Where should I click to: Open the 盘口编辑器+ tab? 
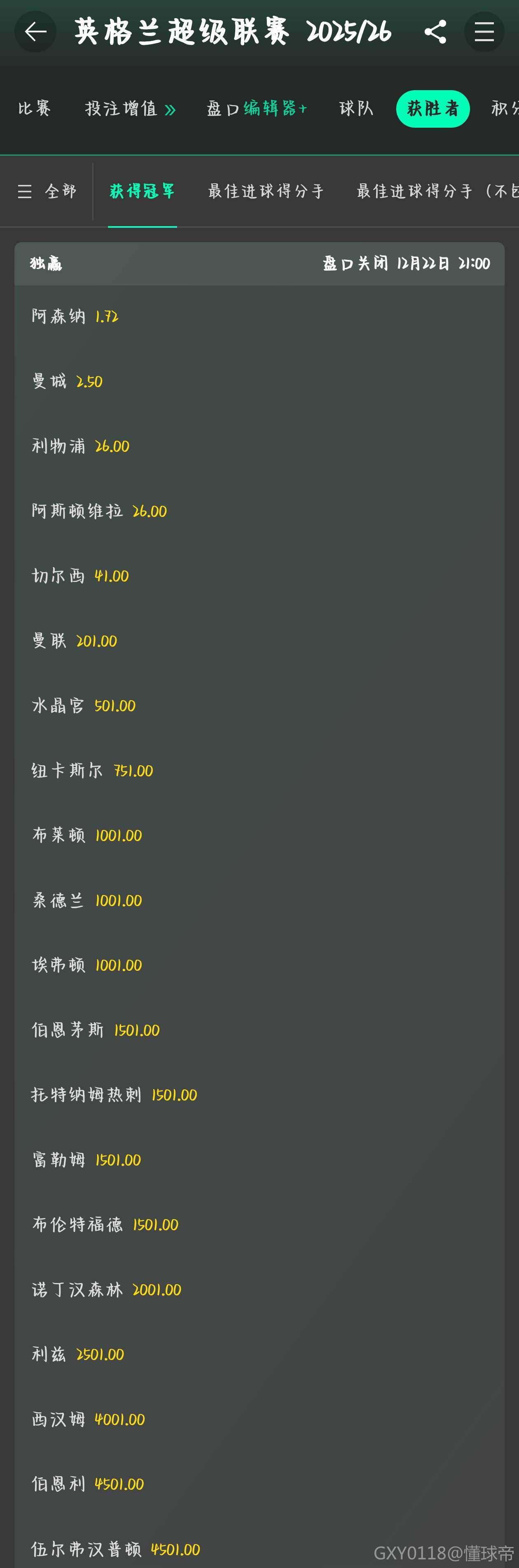[257, 109]
